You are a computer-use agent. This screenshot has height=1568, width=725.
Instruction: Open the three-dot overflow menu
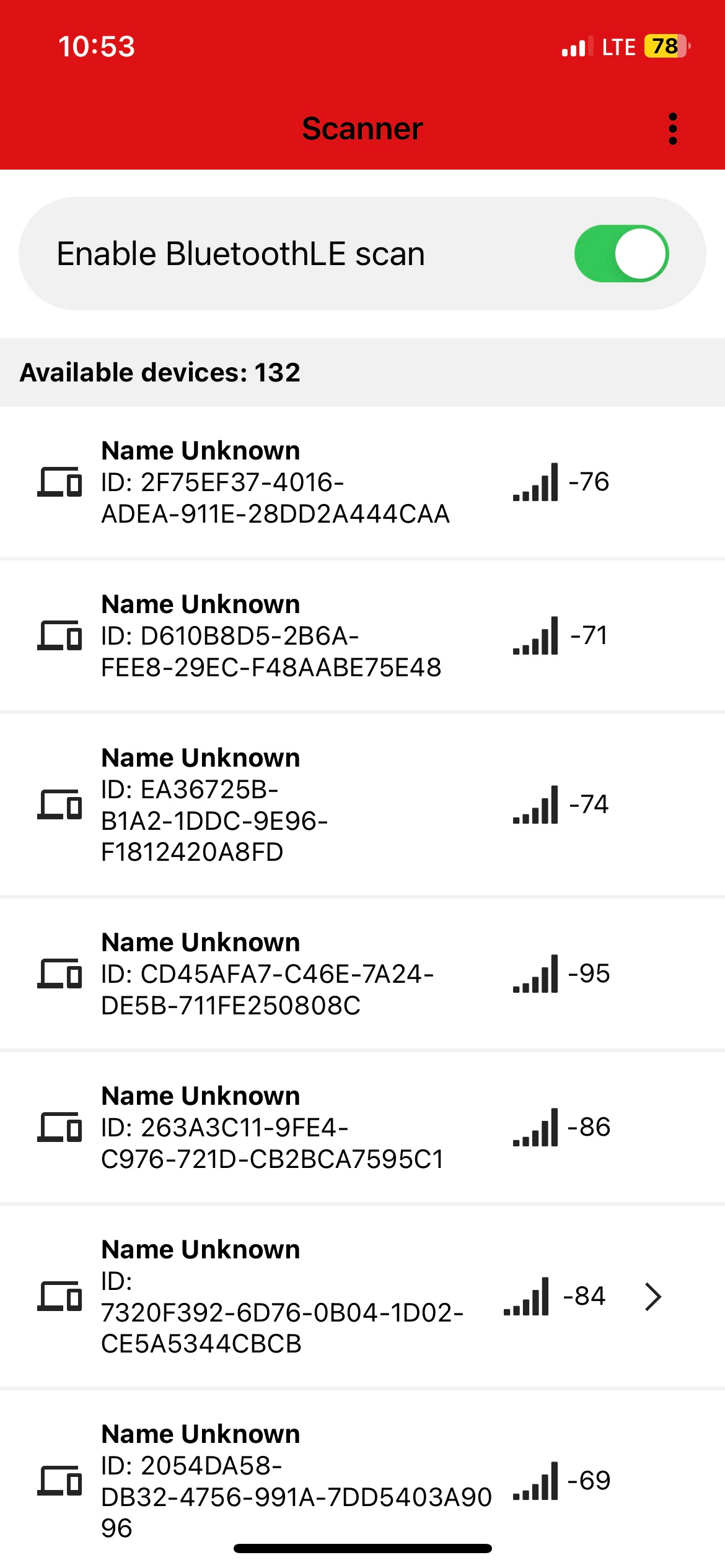pyautogui.click(x=673, y=129)
